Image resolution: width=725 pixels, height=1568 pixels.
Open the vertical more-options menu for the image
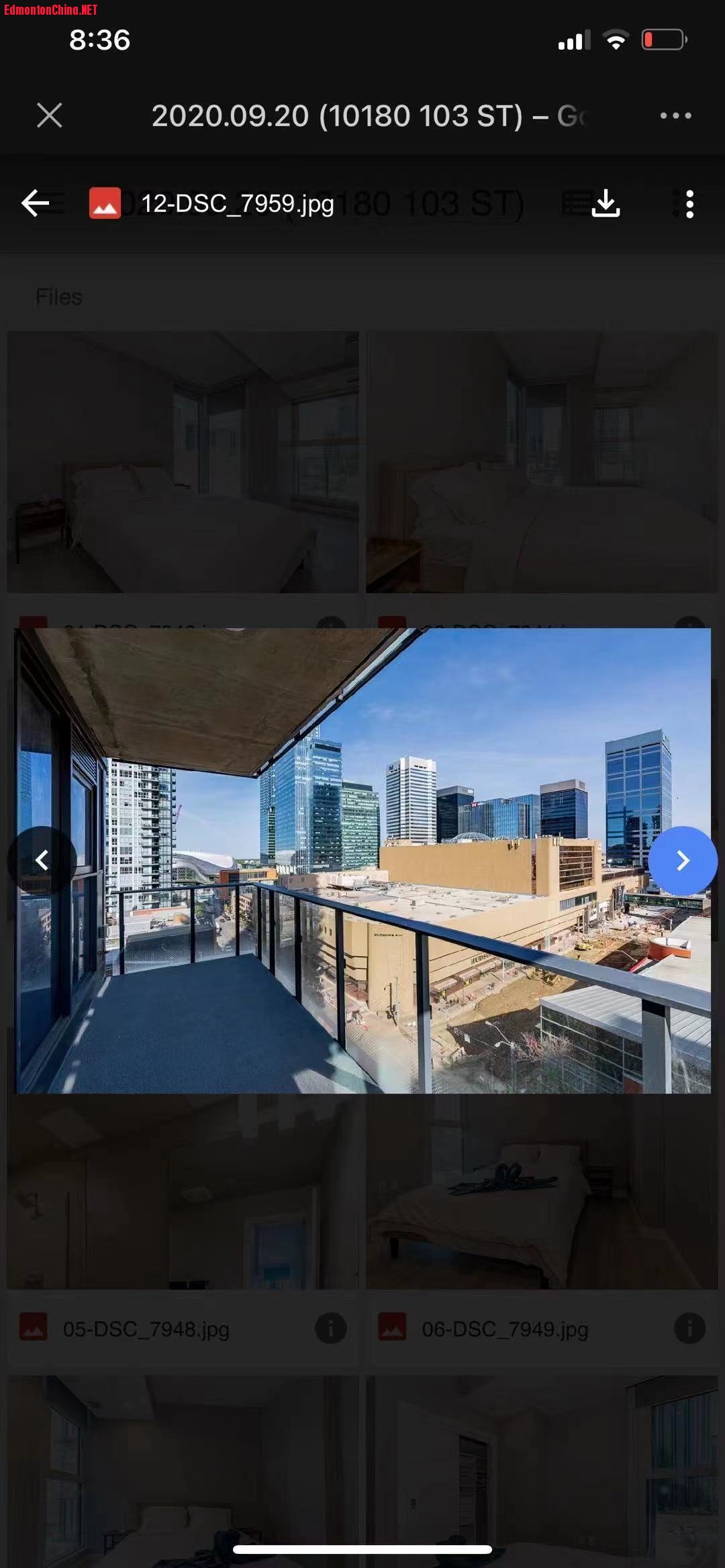coord(689,203)
